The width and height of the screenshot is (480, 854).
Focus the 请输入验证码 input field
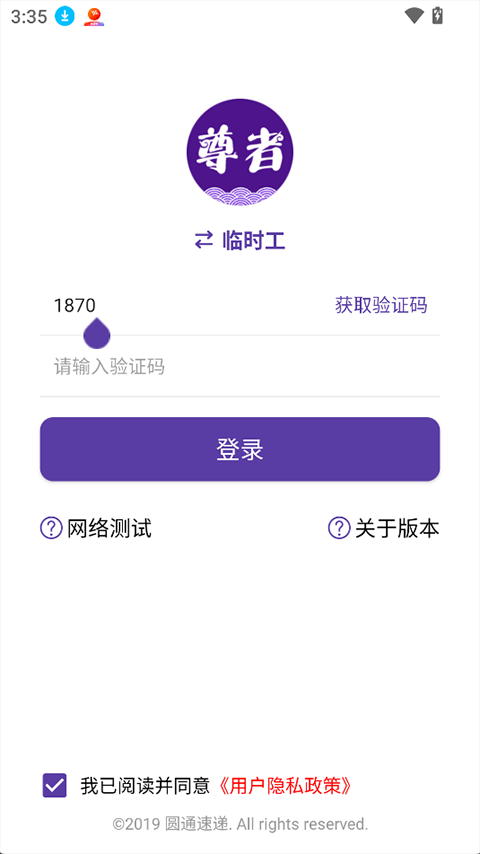[240, 367]
